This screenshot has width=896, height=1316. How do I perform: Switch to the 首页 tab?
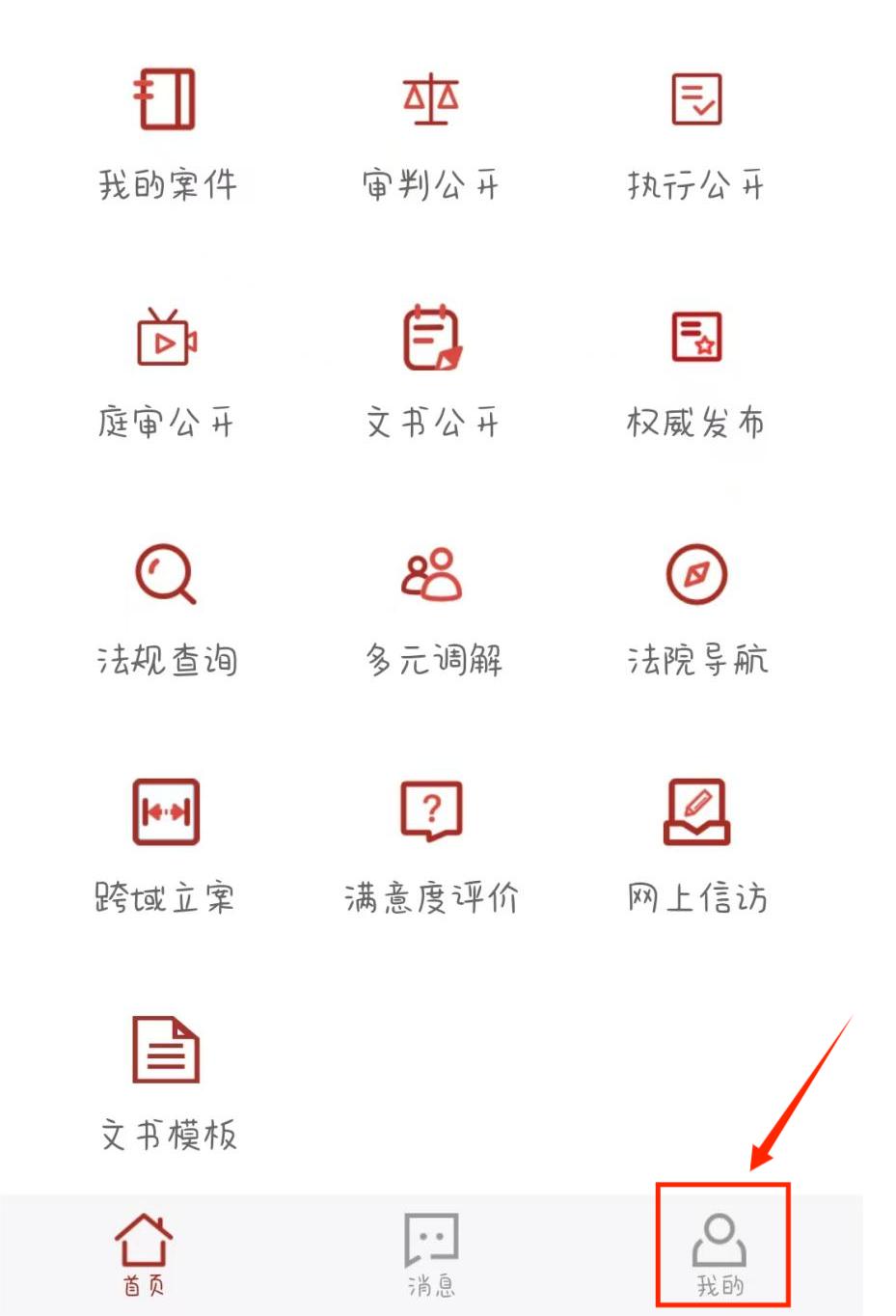click(144, 1251)
